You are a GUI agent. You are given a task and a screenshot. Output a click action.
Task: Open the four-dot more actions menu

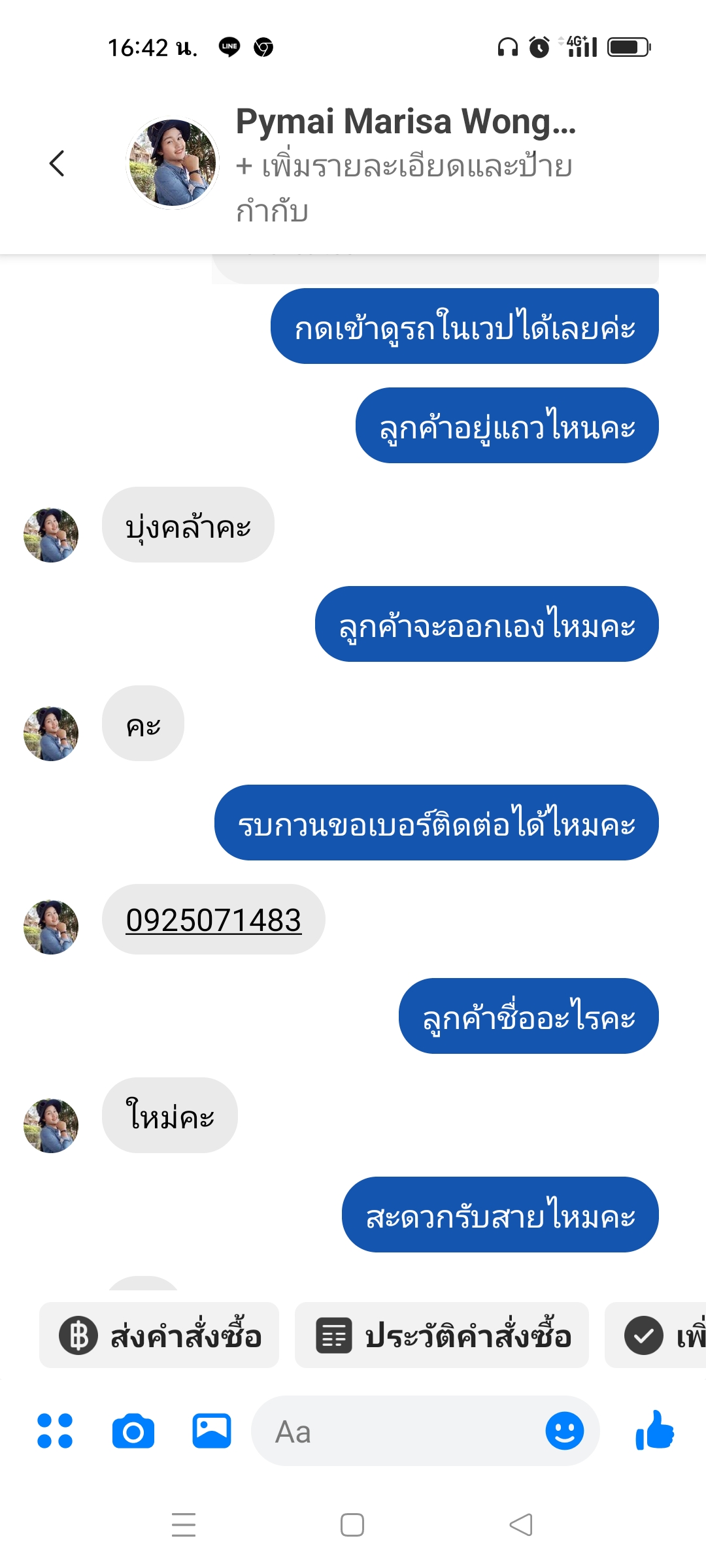coord(55,1431)
